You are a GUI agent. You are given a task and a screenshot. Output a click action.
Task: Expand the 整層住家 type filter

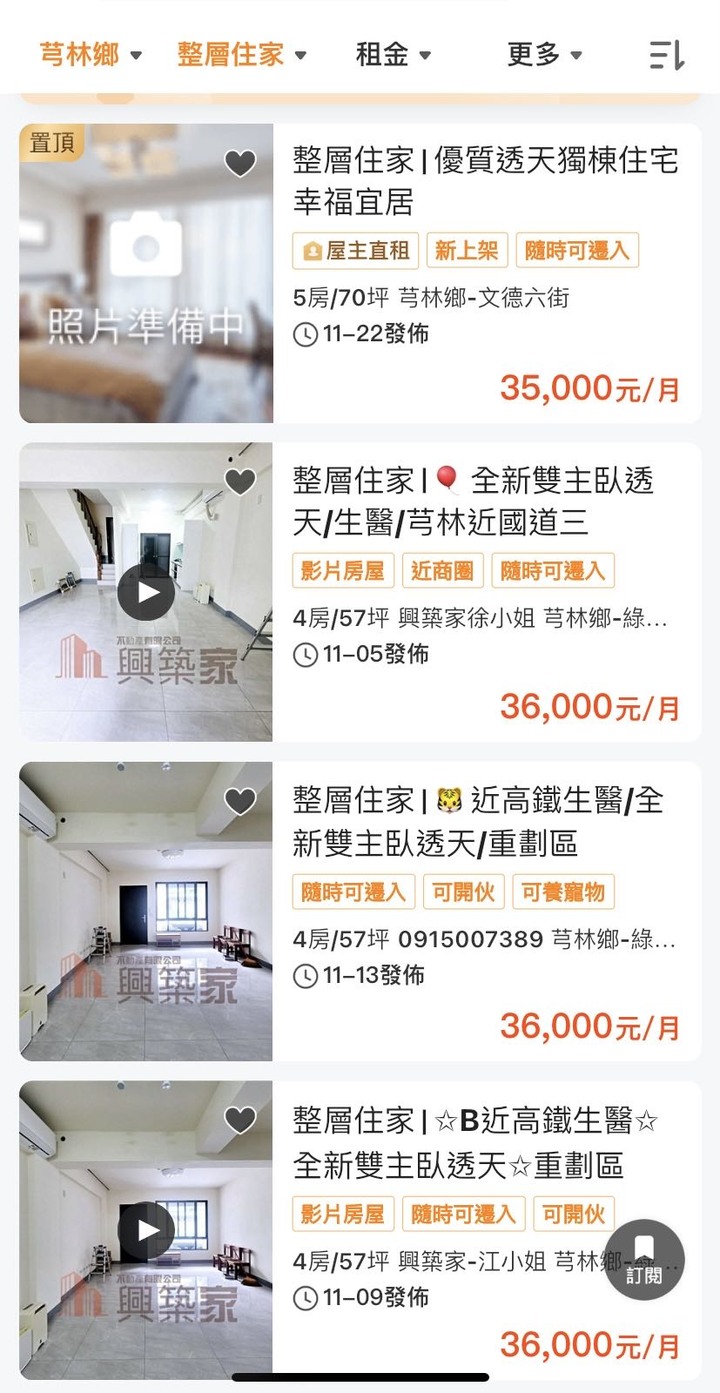pos(241,55)
